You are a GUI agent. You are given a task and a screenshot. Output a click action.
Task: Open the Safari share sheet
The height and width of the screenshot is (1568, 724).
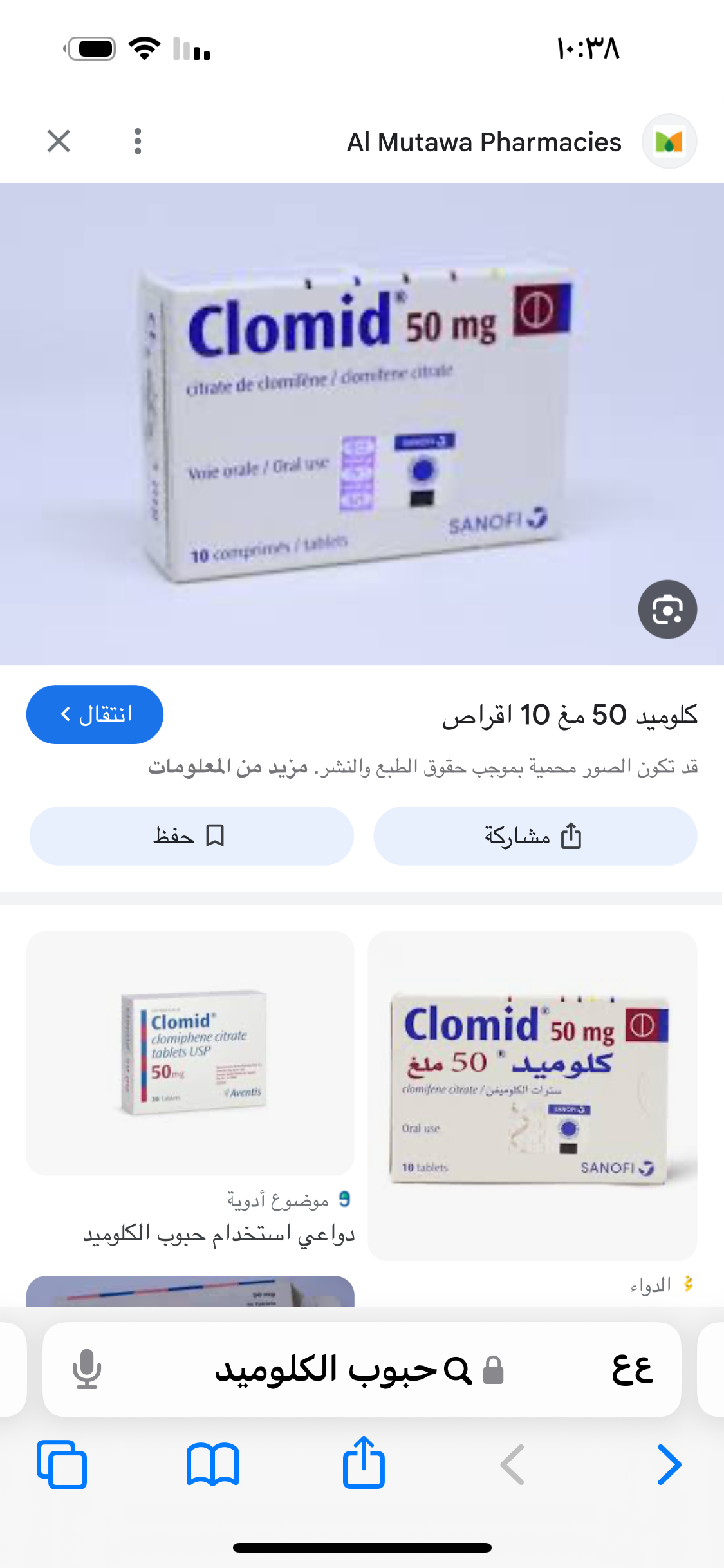(364, 1462)
